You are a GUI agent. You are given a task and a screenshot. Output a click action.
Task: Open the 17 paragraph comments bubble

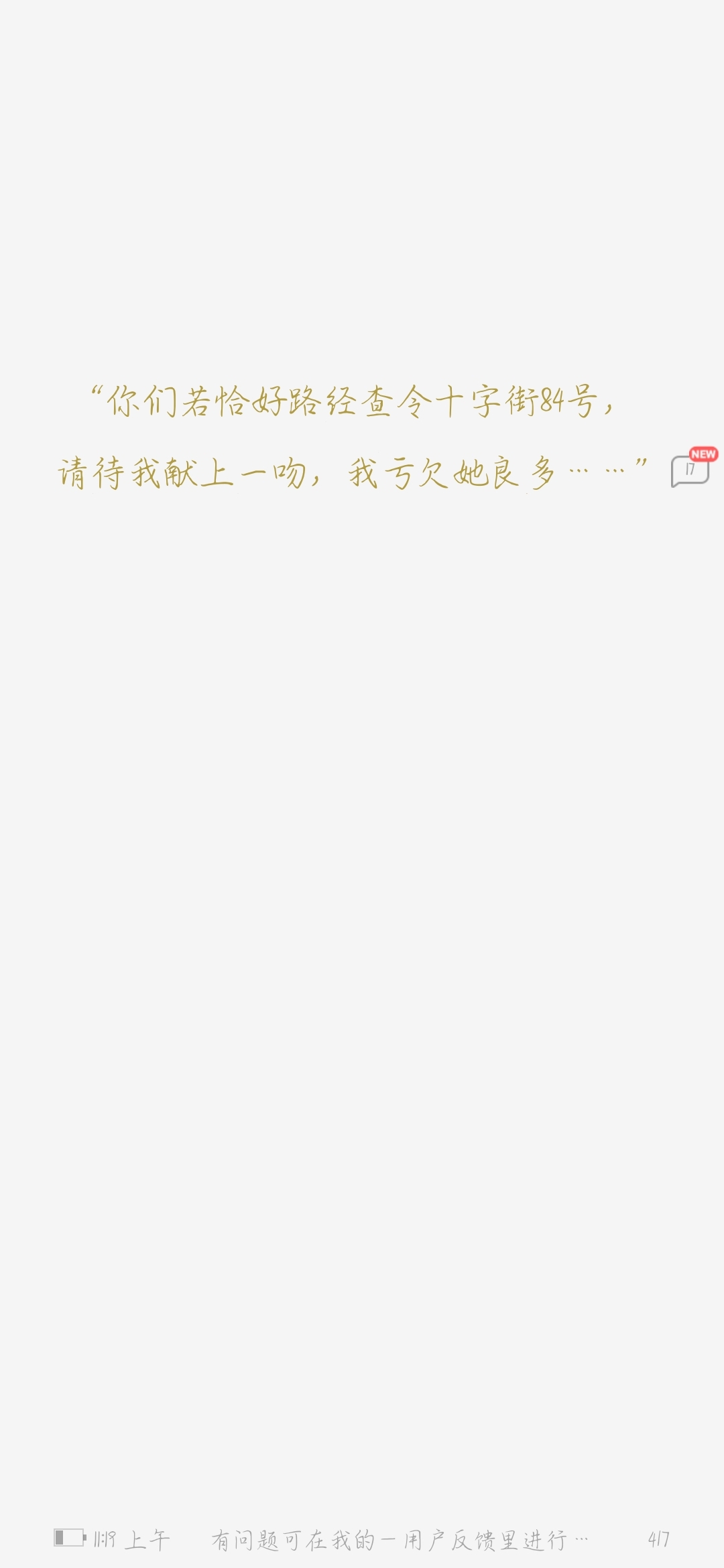pos(690,470)
